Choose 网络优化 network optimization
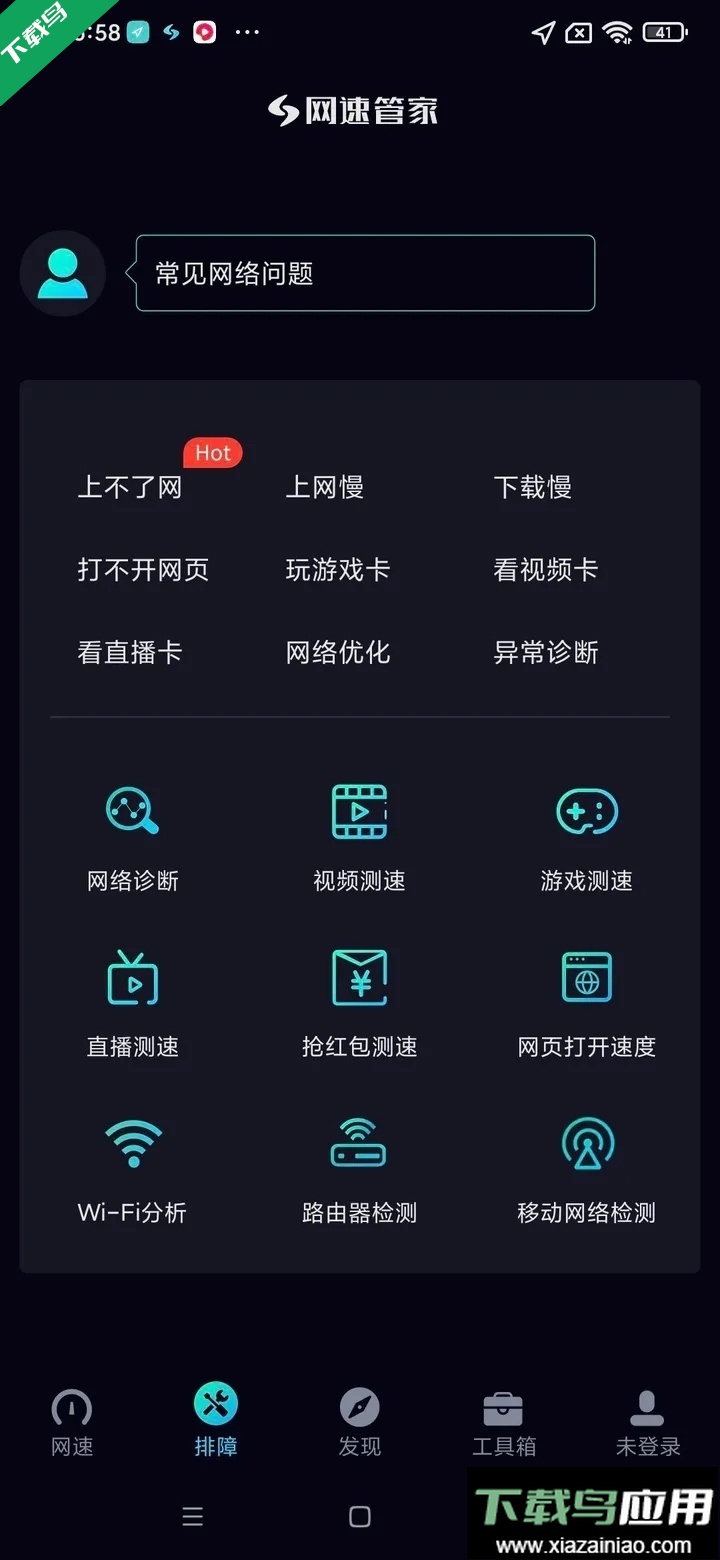The height and width of the screenshot is (1560, 720). coord(338,653)
